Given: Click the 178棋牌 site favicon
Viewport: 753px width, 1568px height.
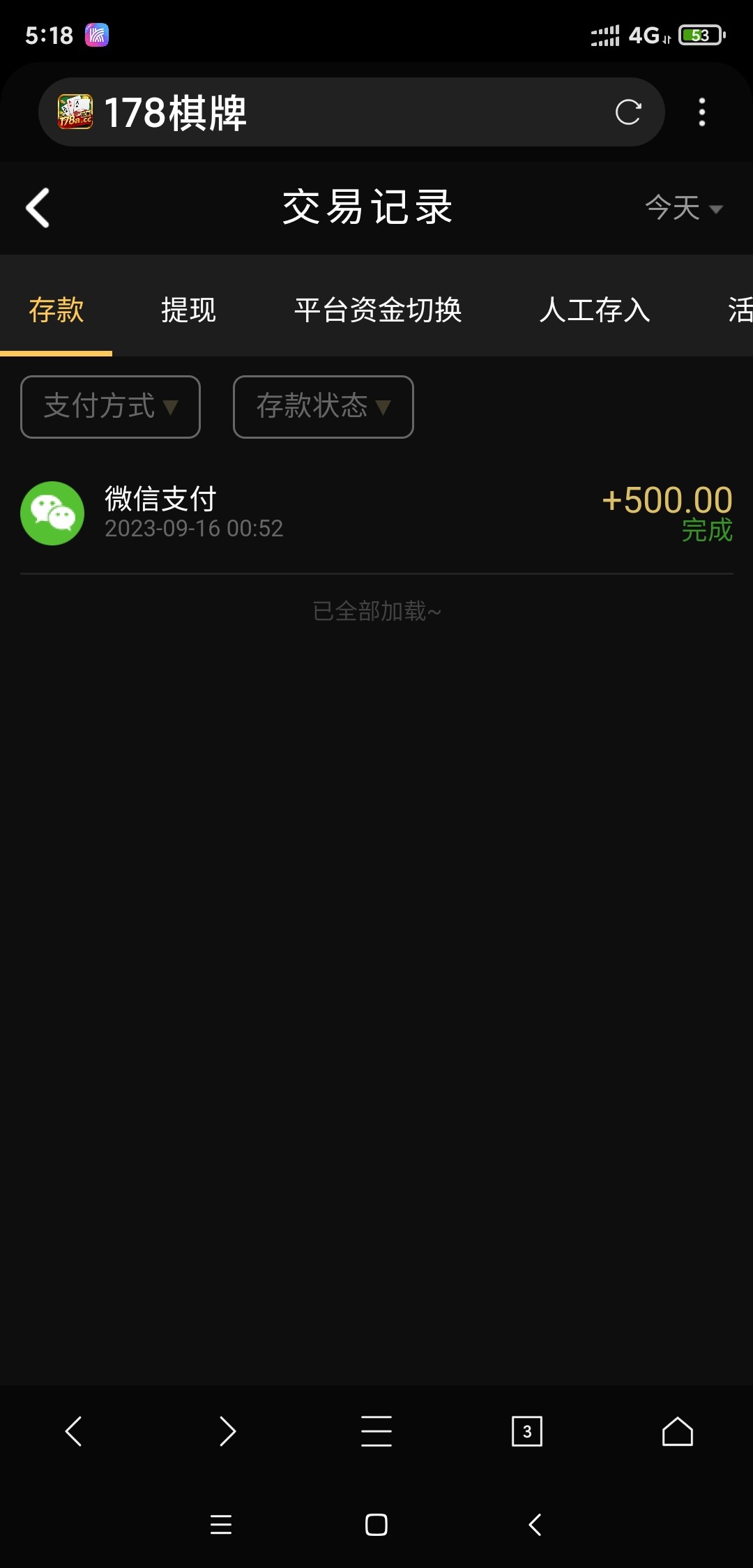Looking at the screenshot, I should click(77, 110).
